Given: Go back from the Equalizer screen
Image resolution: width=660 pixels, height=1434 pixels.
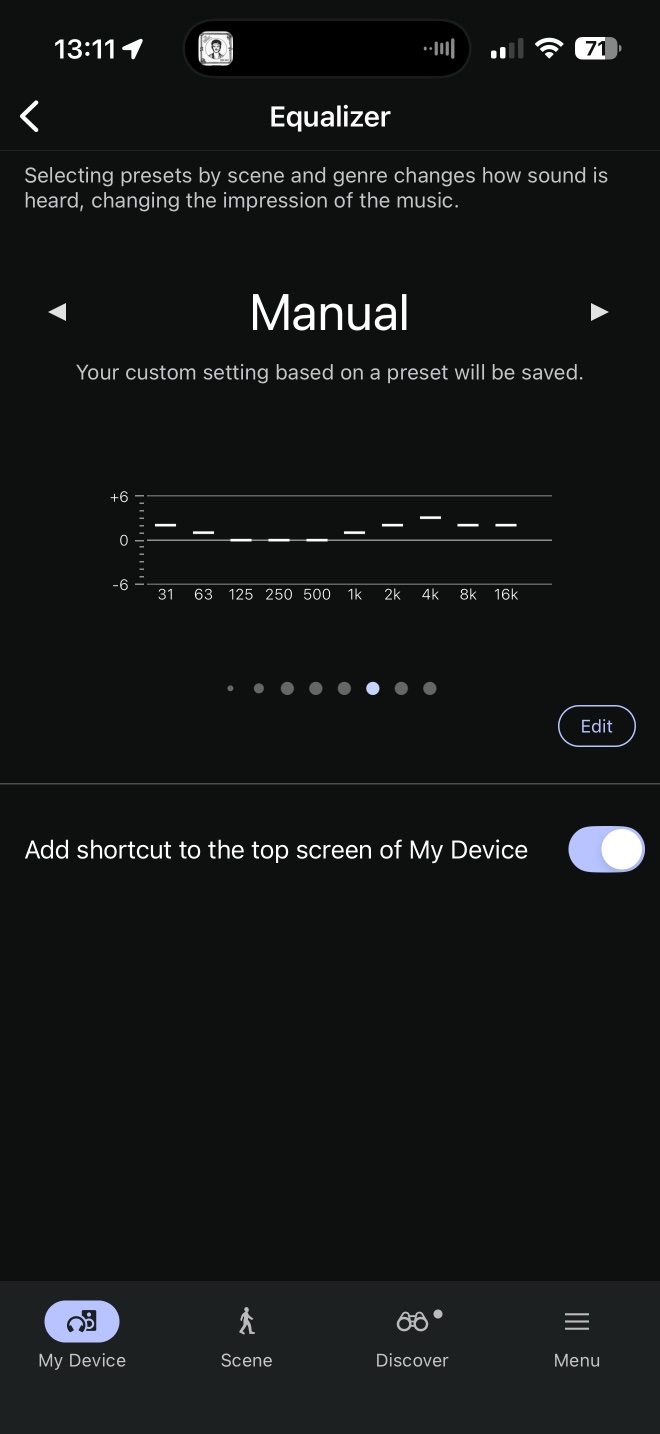Looking at the screenshot, I should pyautogui.click(x=30, y=117).
